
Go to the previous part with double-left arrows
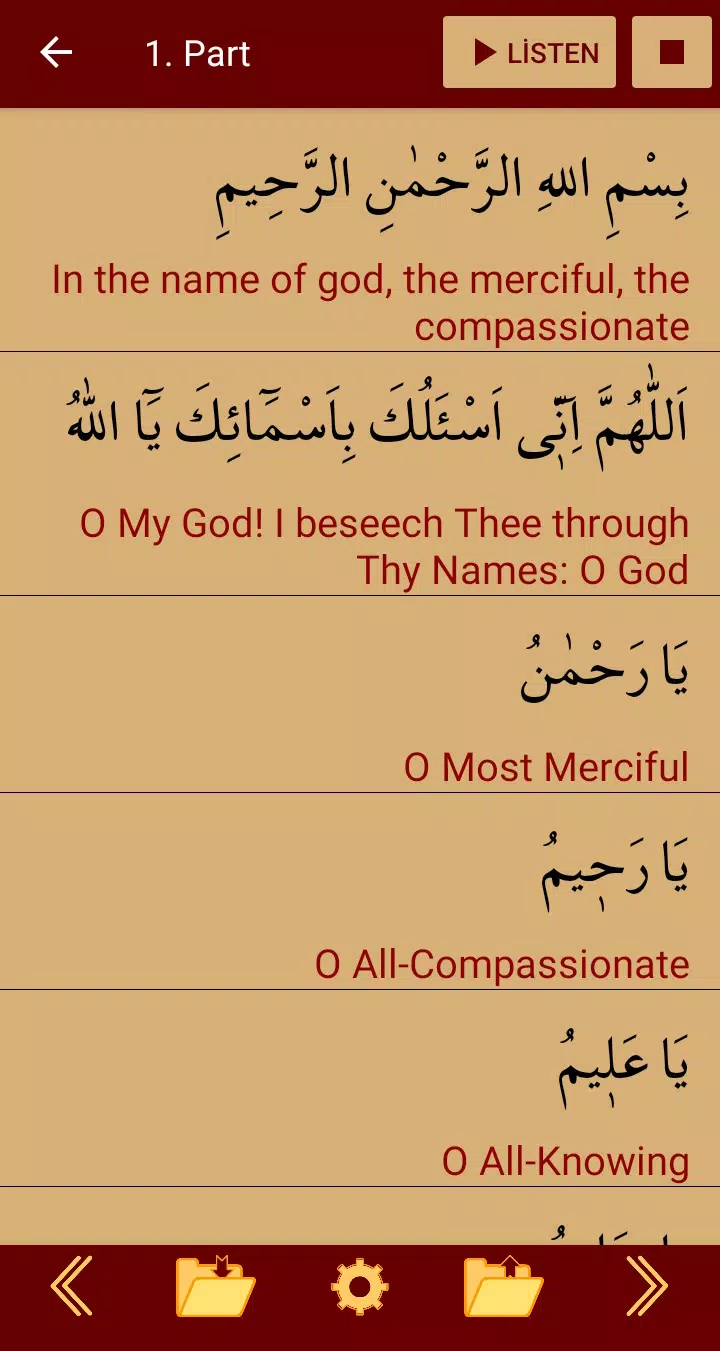[x=72, y=1286]
